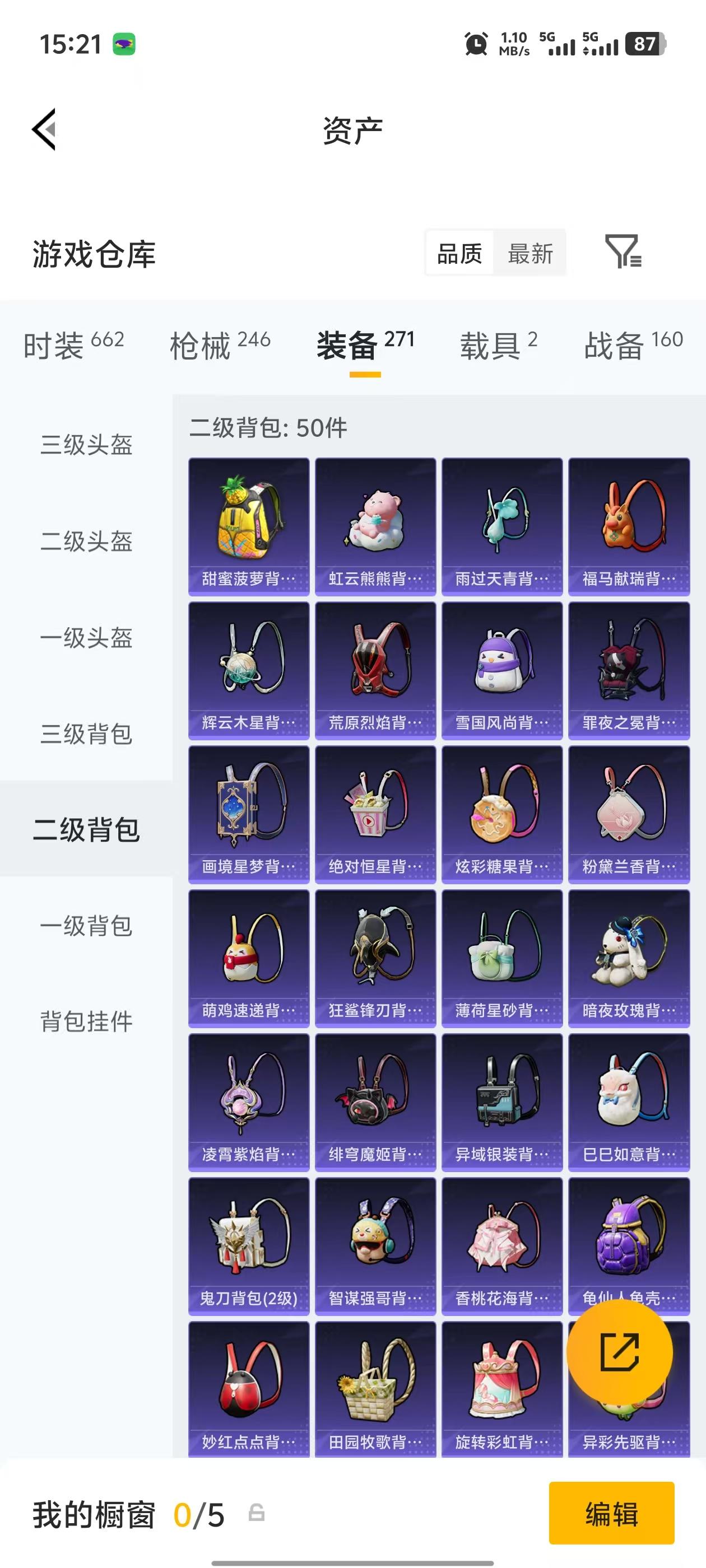The image size is (706, 1568).
Task: Select the 背包挂件 sidebar entry
Action: 85,1020
